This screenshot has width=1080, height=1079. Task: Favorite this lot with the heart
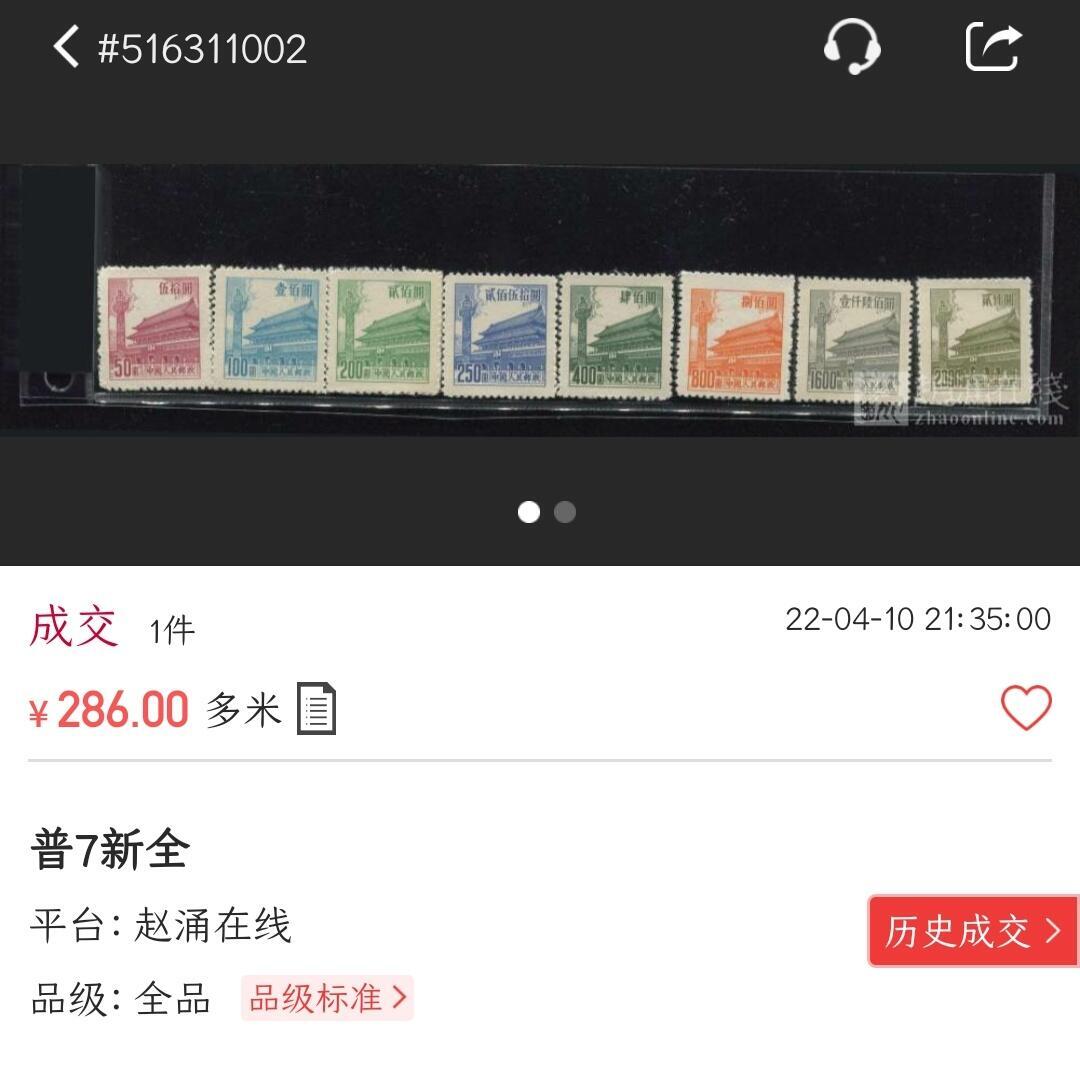click(1026, 709)
